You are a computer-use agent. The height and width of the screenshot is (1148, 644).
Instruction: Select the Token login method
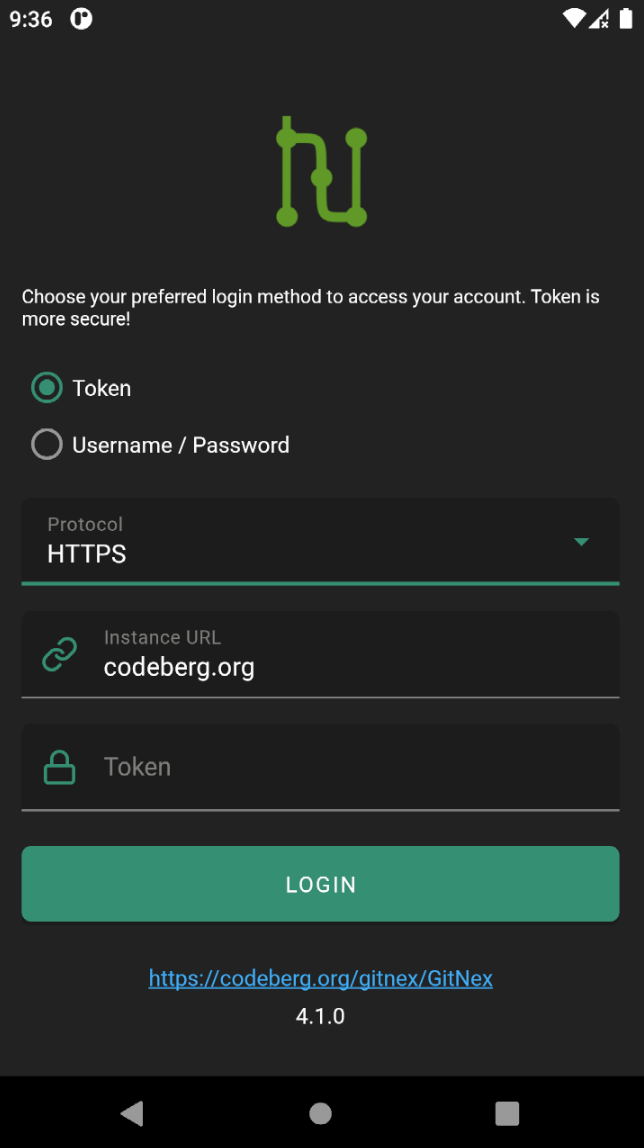47,388
